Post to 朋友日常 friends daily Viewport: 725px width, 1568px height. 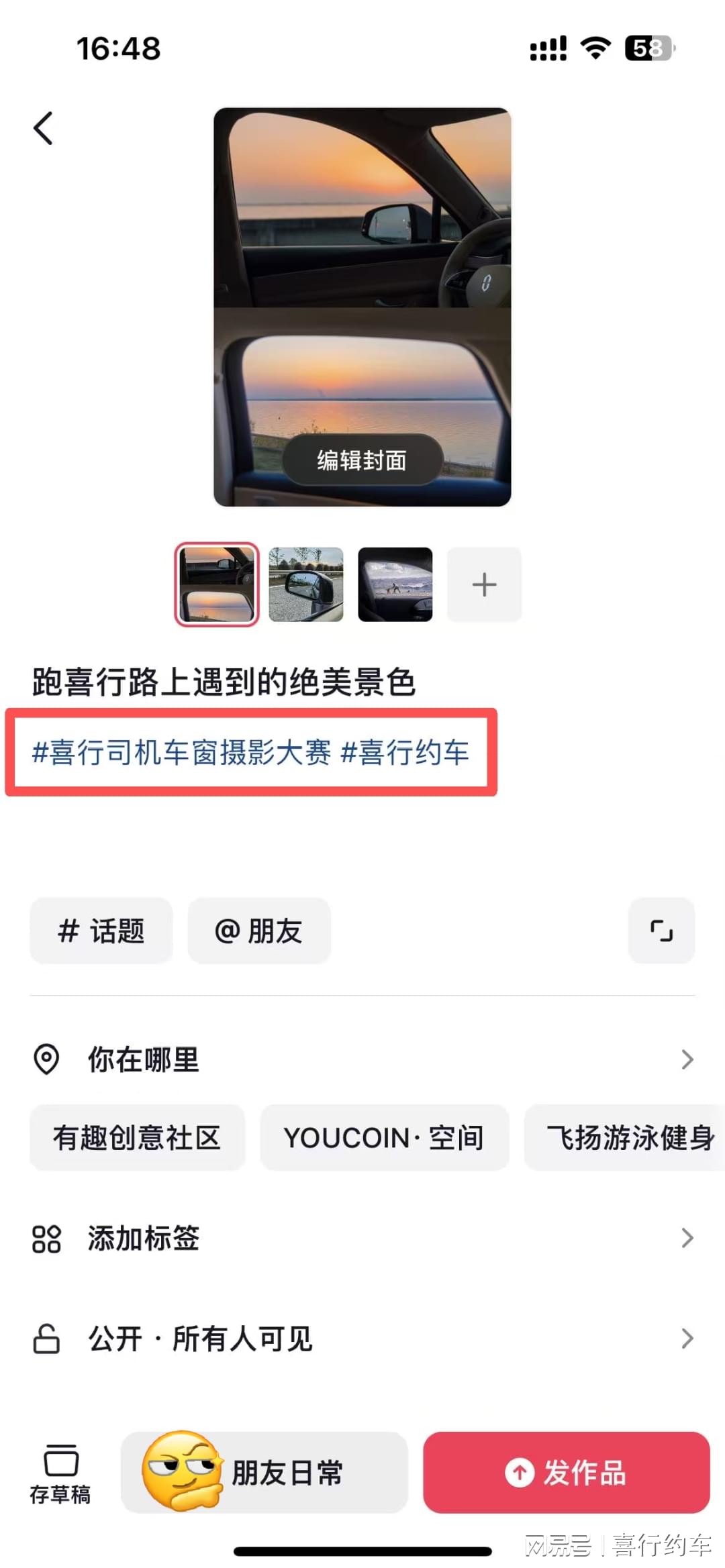click(264, 1473)
